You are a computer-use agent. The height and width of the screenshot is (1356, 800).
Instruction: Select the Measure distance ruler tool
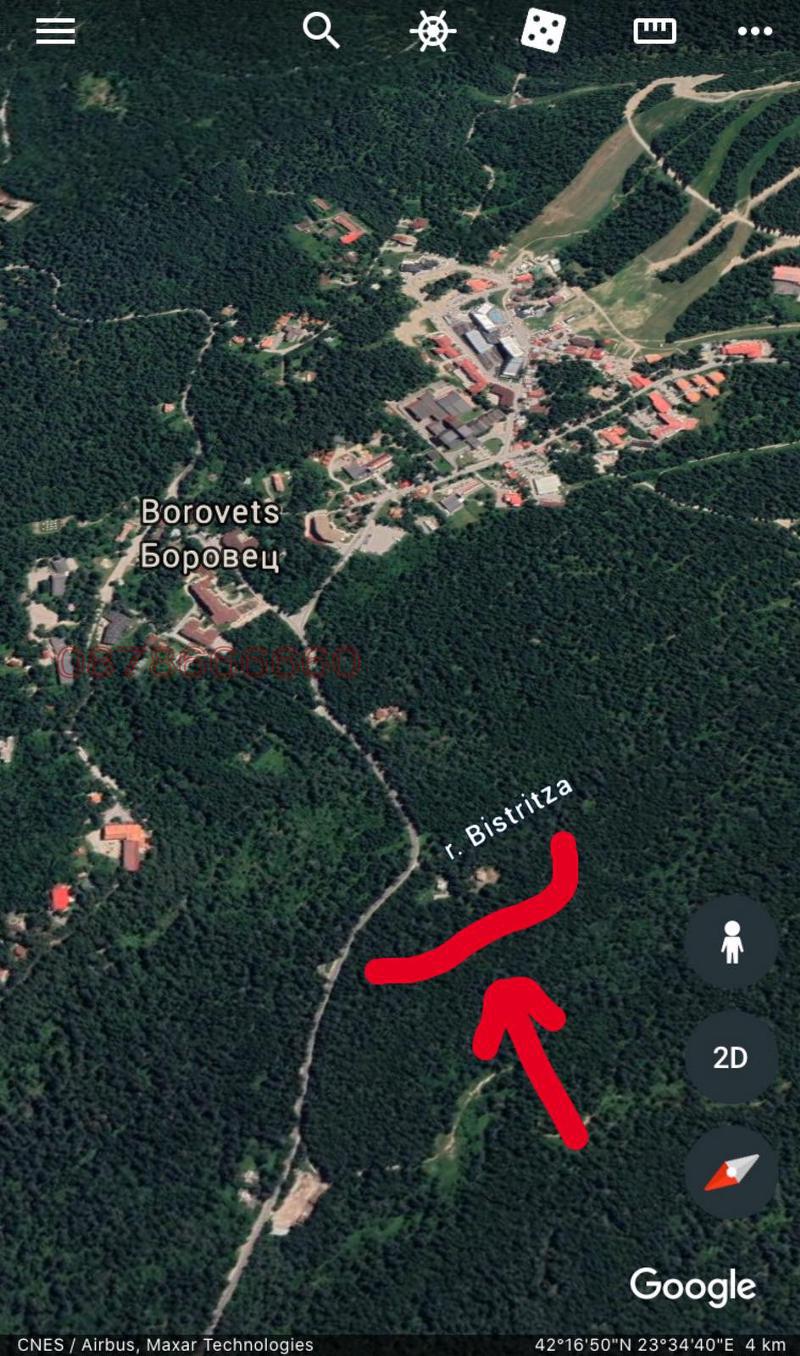[x=654, y=31]
